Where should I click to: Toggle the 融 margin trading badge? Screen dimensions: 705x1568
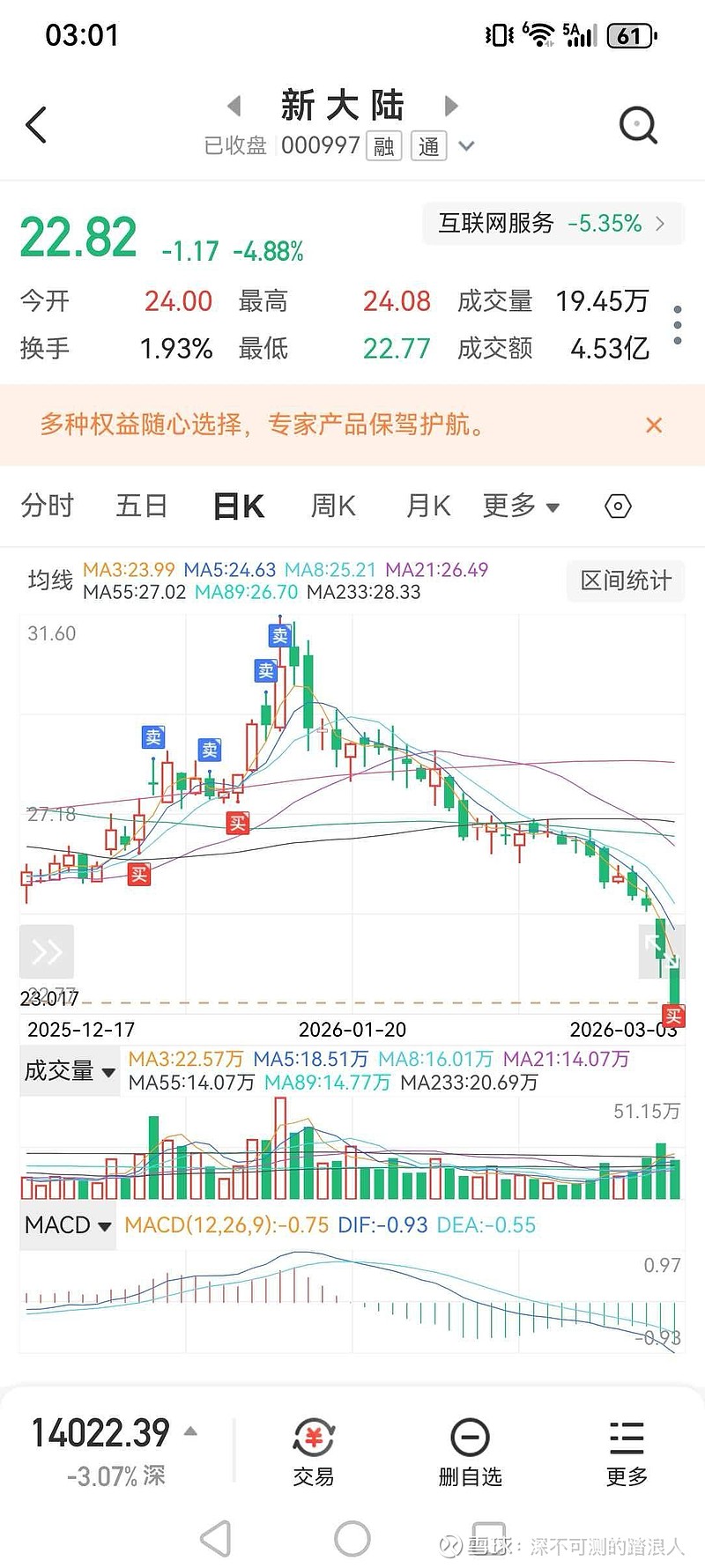pos(382,145)
